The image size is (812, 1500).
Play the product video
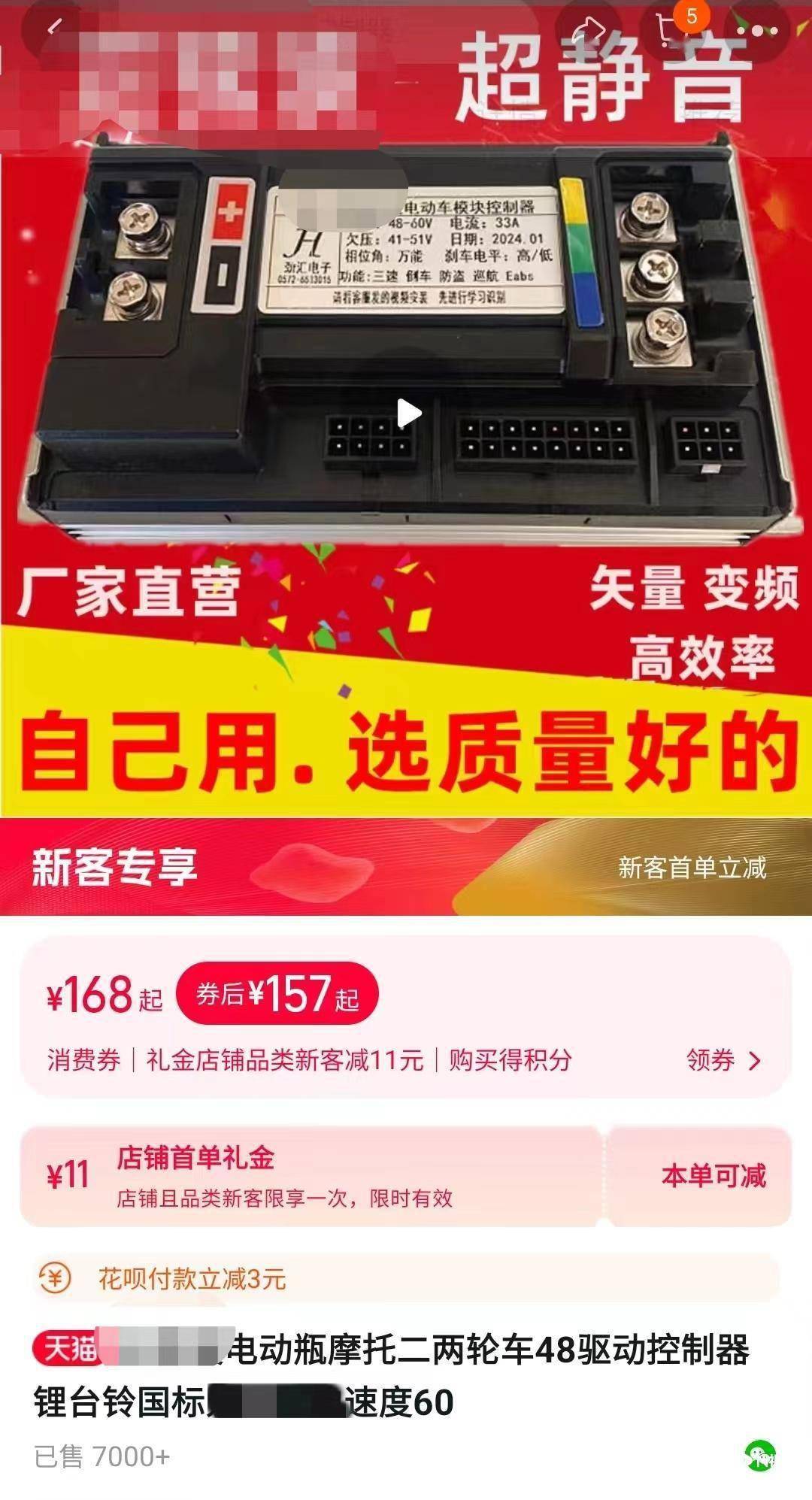[x=408, y=413]
